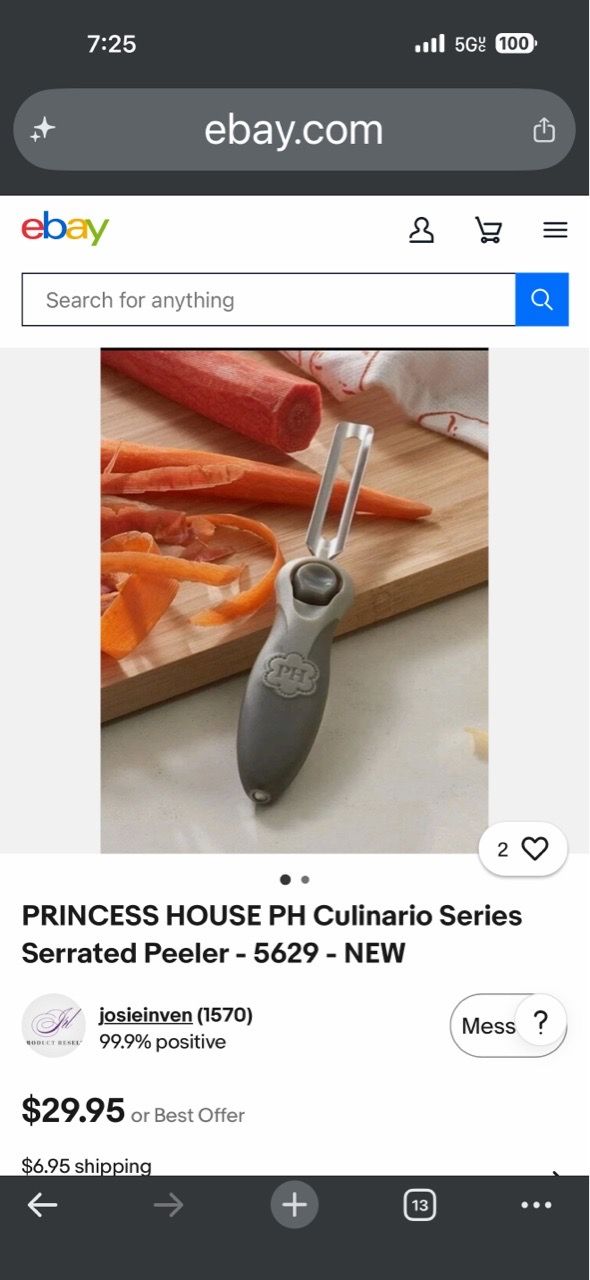The height and width of the screenshot is (1280, 590).
Task: Share the page from the address bar
Action: tap(544, 130)
